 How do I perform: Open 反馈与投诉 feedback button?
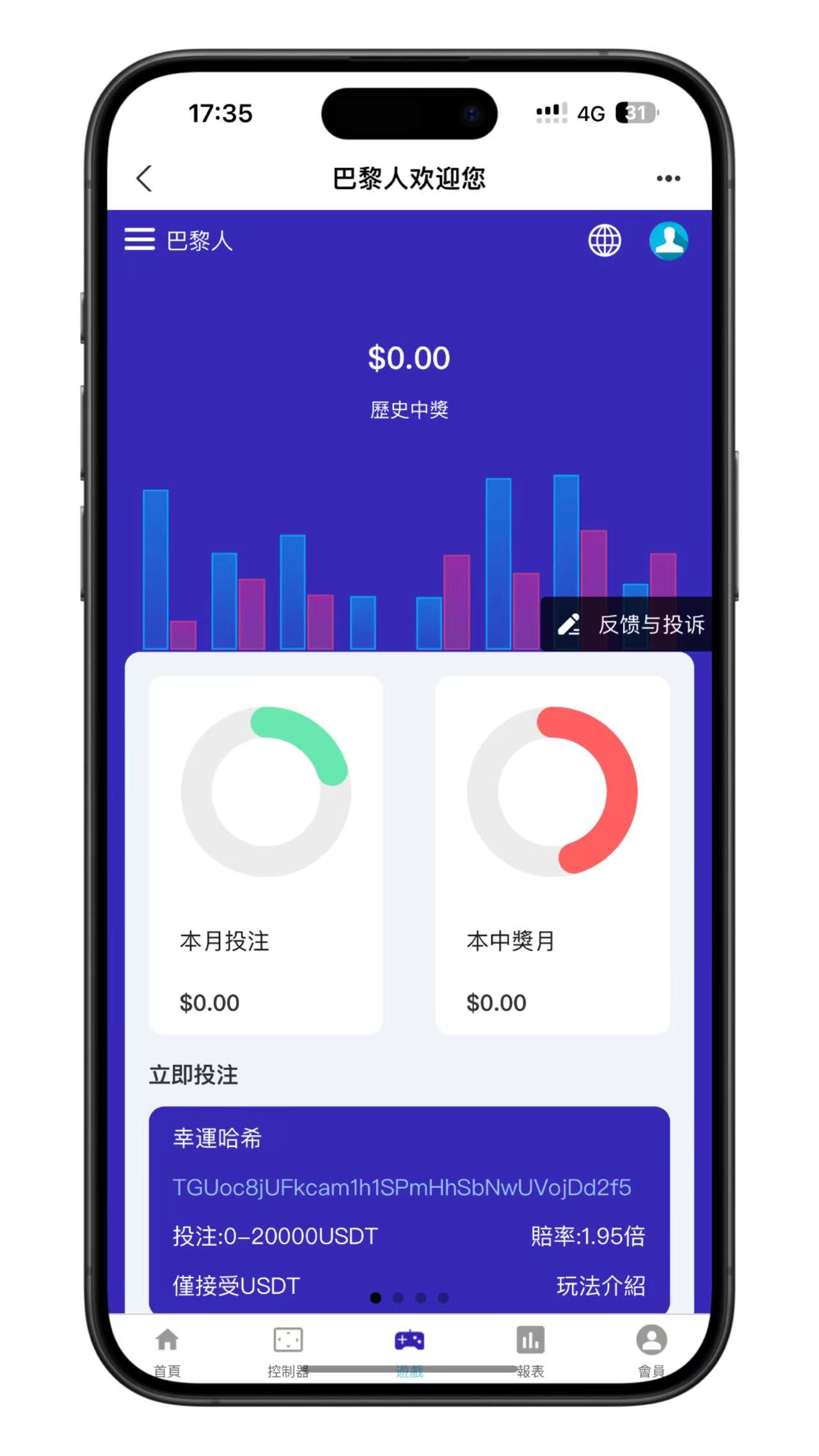coord(630,624)
